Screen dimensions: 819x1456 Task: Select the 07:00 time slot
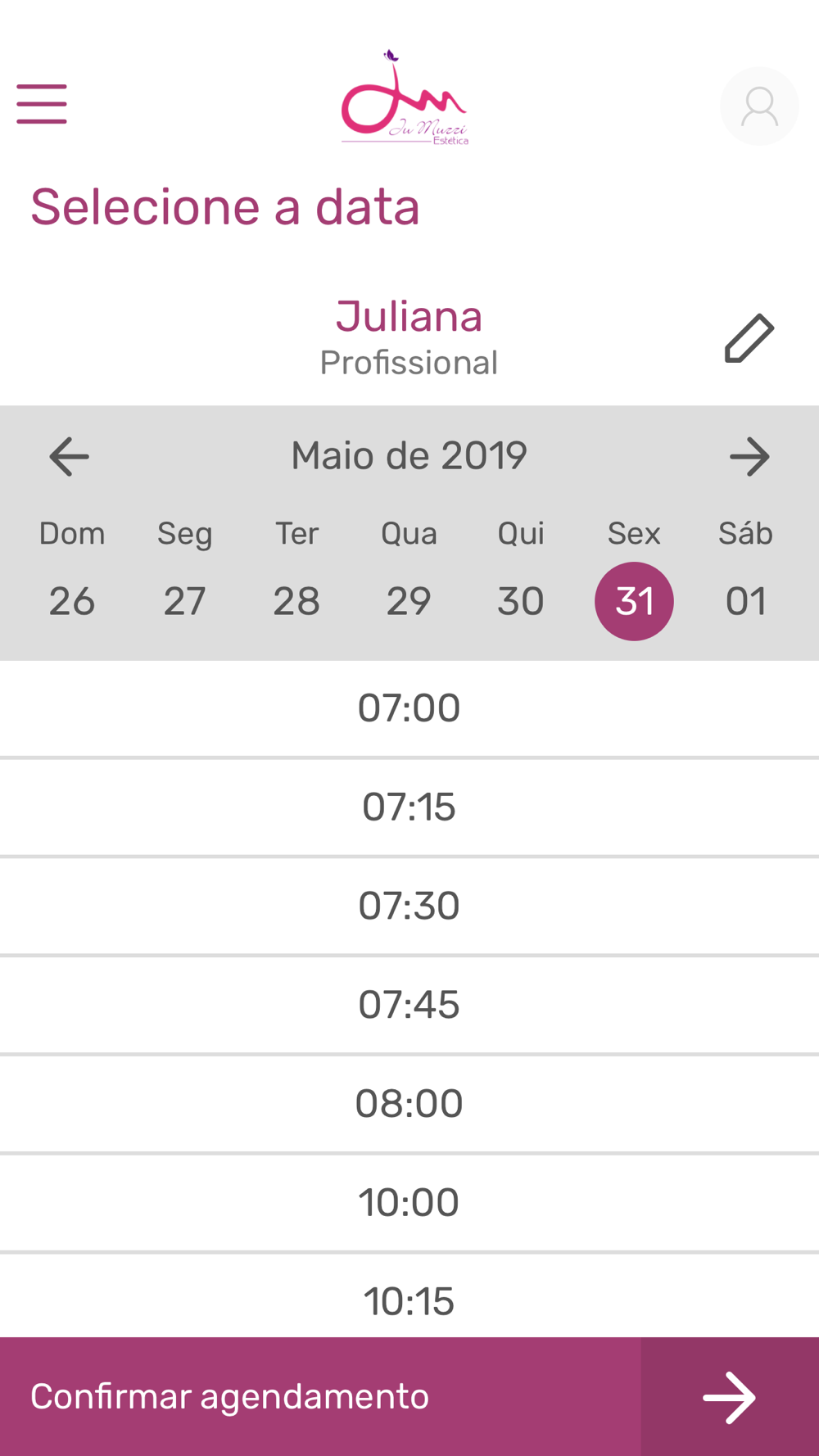tap(409, 708)
